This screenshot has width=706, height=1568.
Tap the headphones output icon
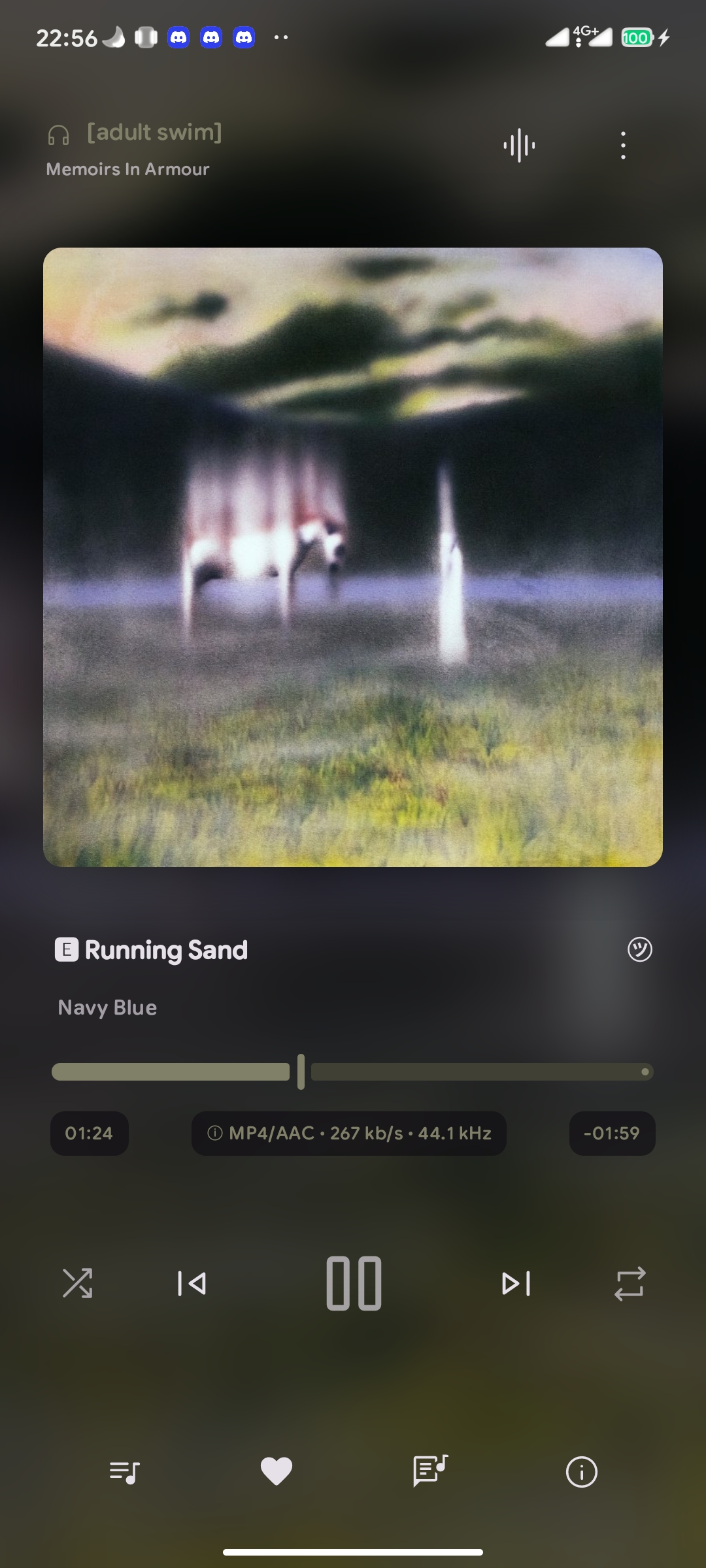tap(58, 135)
